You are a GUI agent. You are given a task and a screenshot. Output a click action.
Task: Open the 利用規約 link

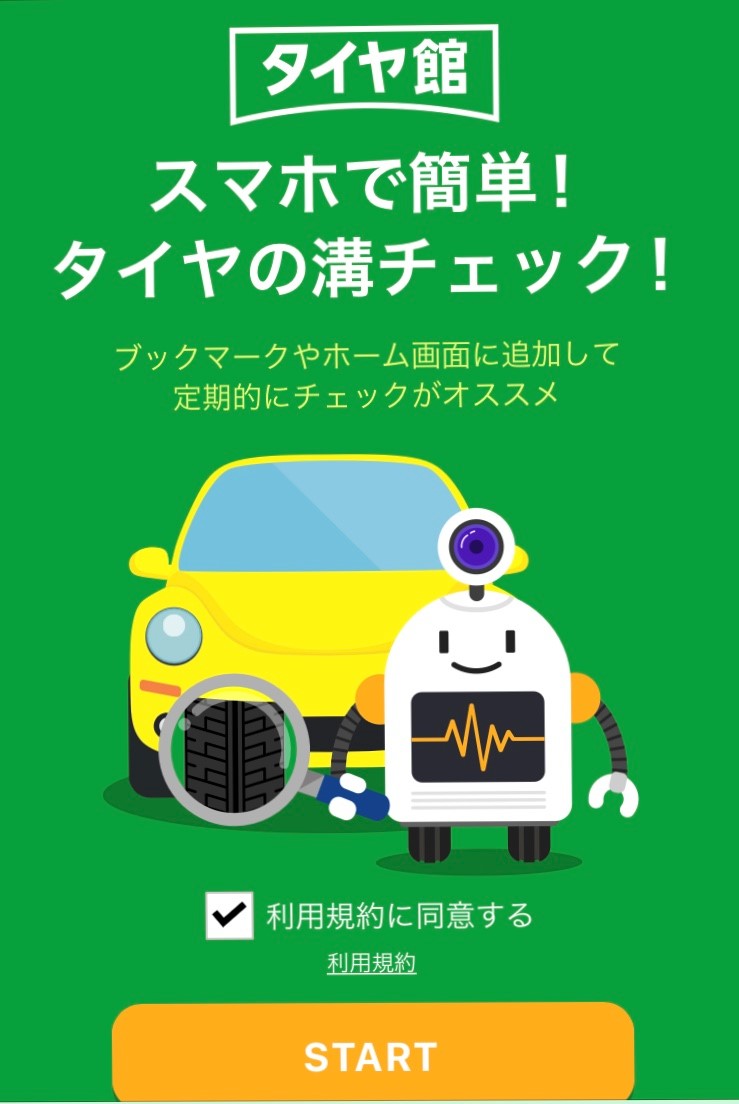click(x=371, y=964)
